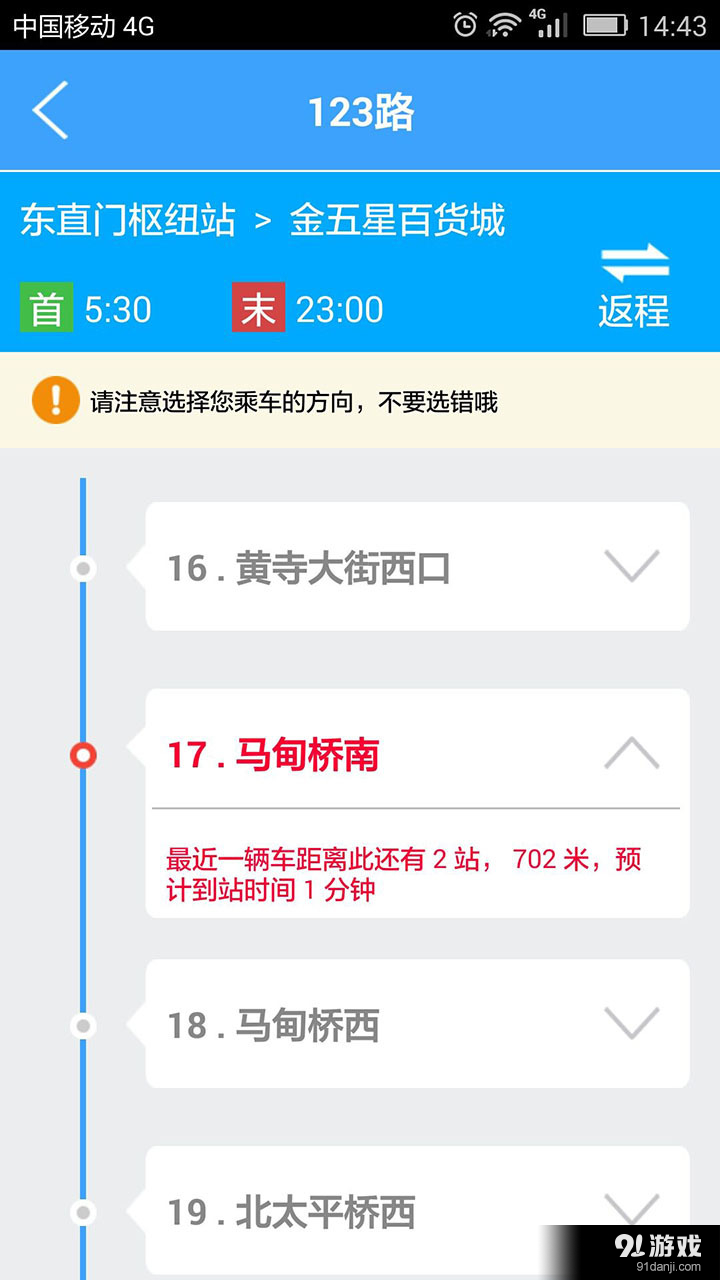
Task: Expand station 16 黄寺大街西口 details
Action: [x=630, y=568]
